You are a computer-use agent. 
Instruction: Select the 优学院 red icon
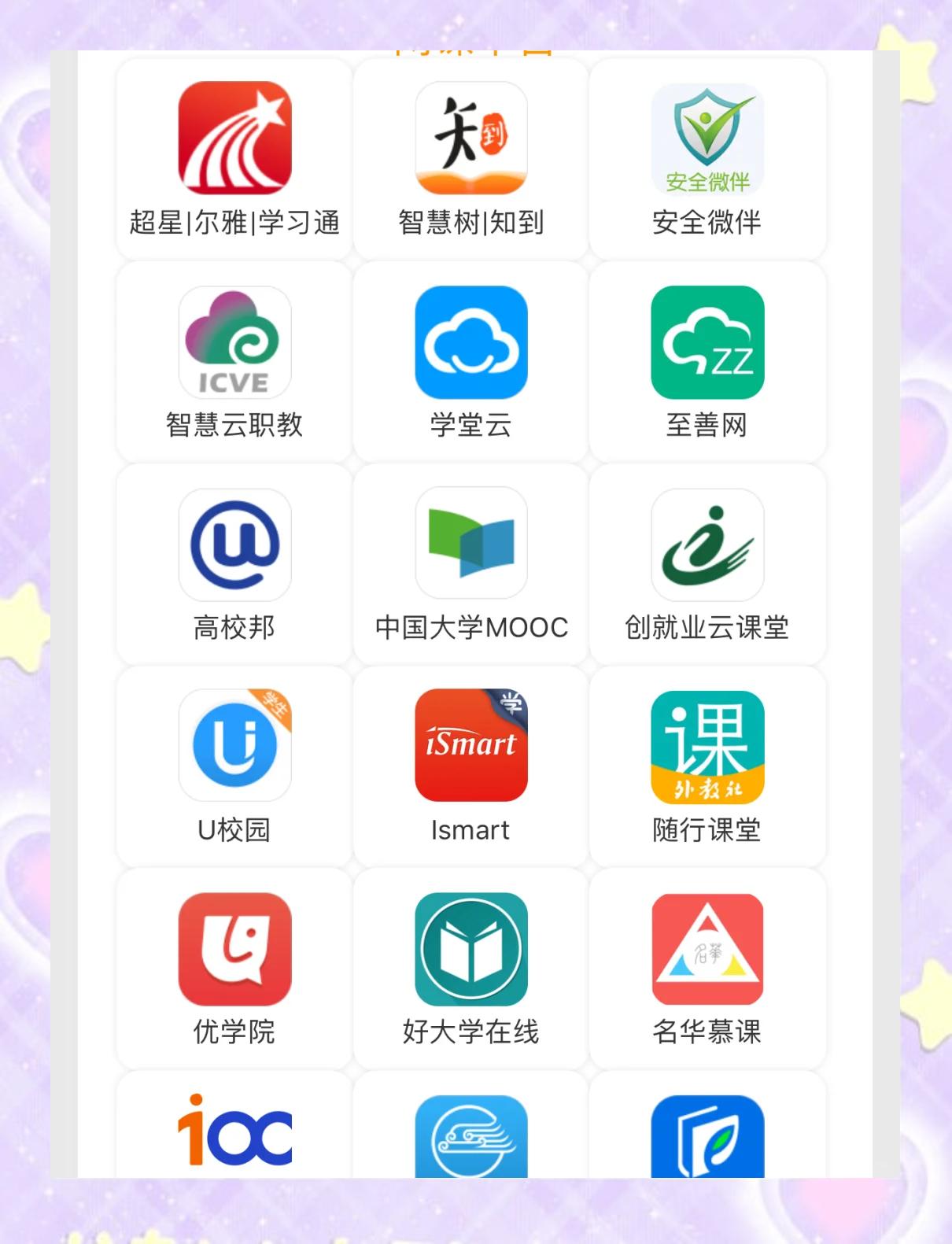tap(234, 948)
